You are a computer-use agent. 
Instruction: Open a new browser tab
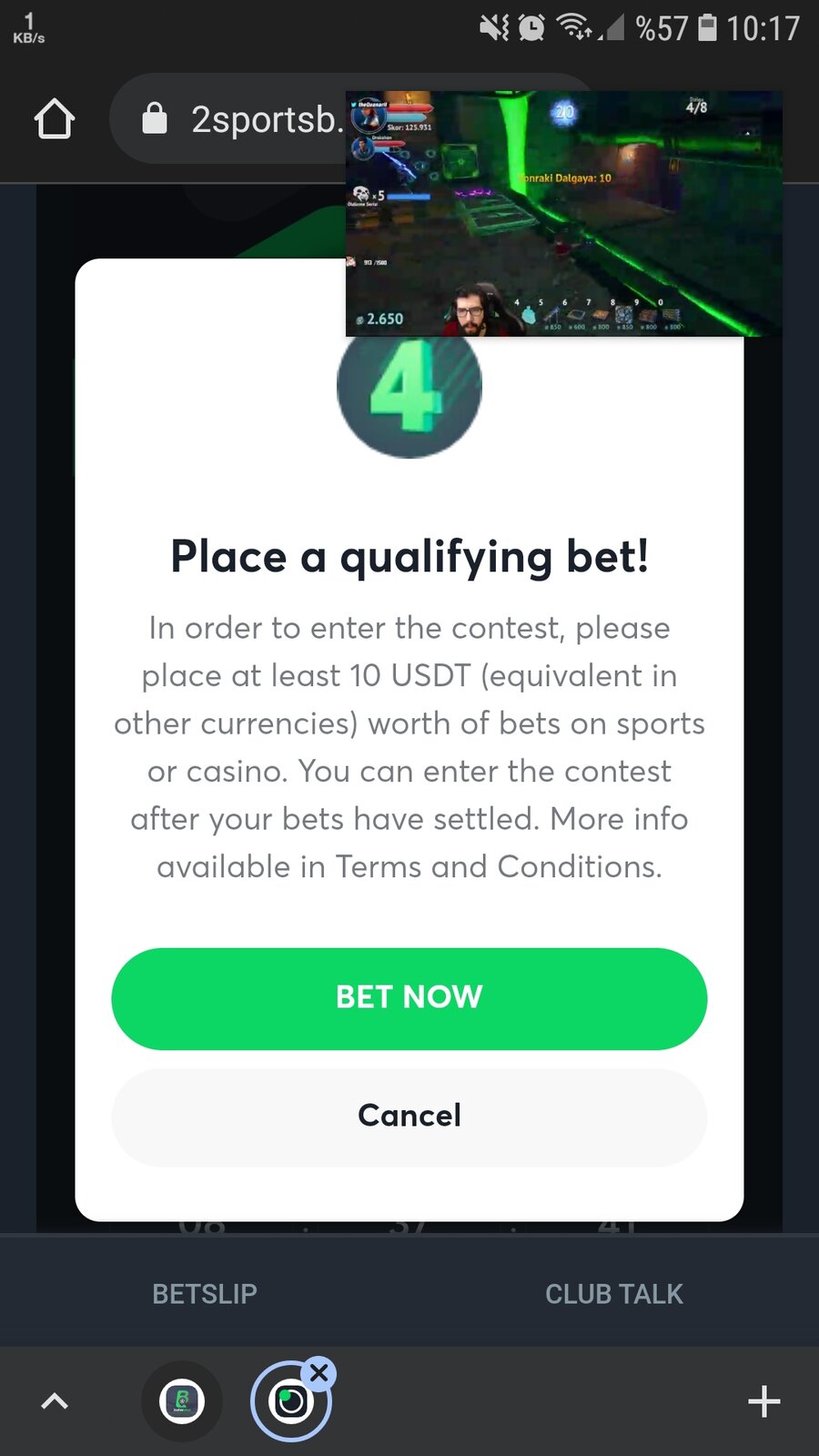(763, 1401)
